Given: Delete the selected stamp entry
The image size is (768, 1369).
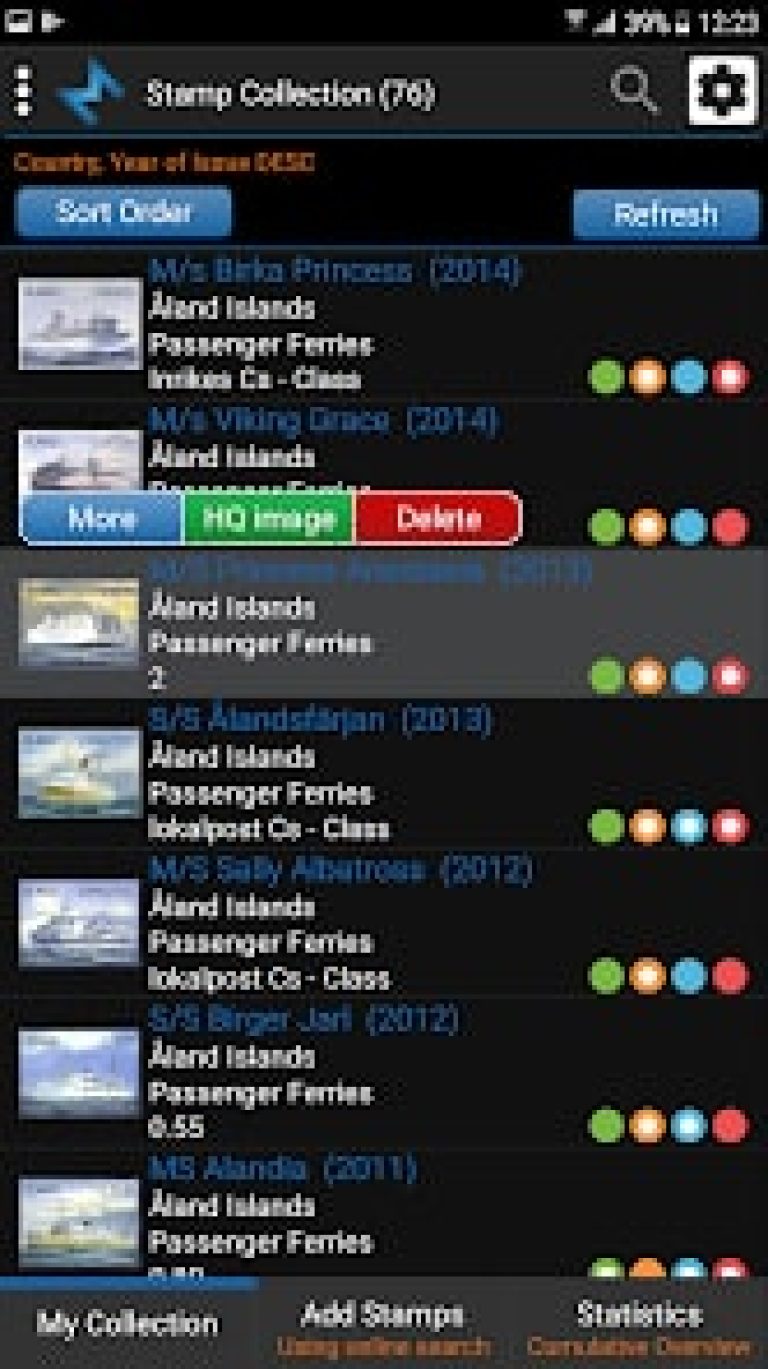Looking at the screenshot, I should (435, 519).
